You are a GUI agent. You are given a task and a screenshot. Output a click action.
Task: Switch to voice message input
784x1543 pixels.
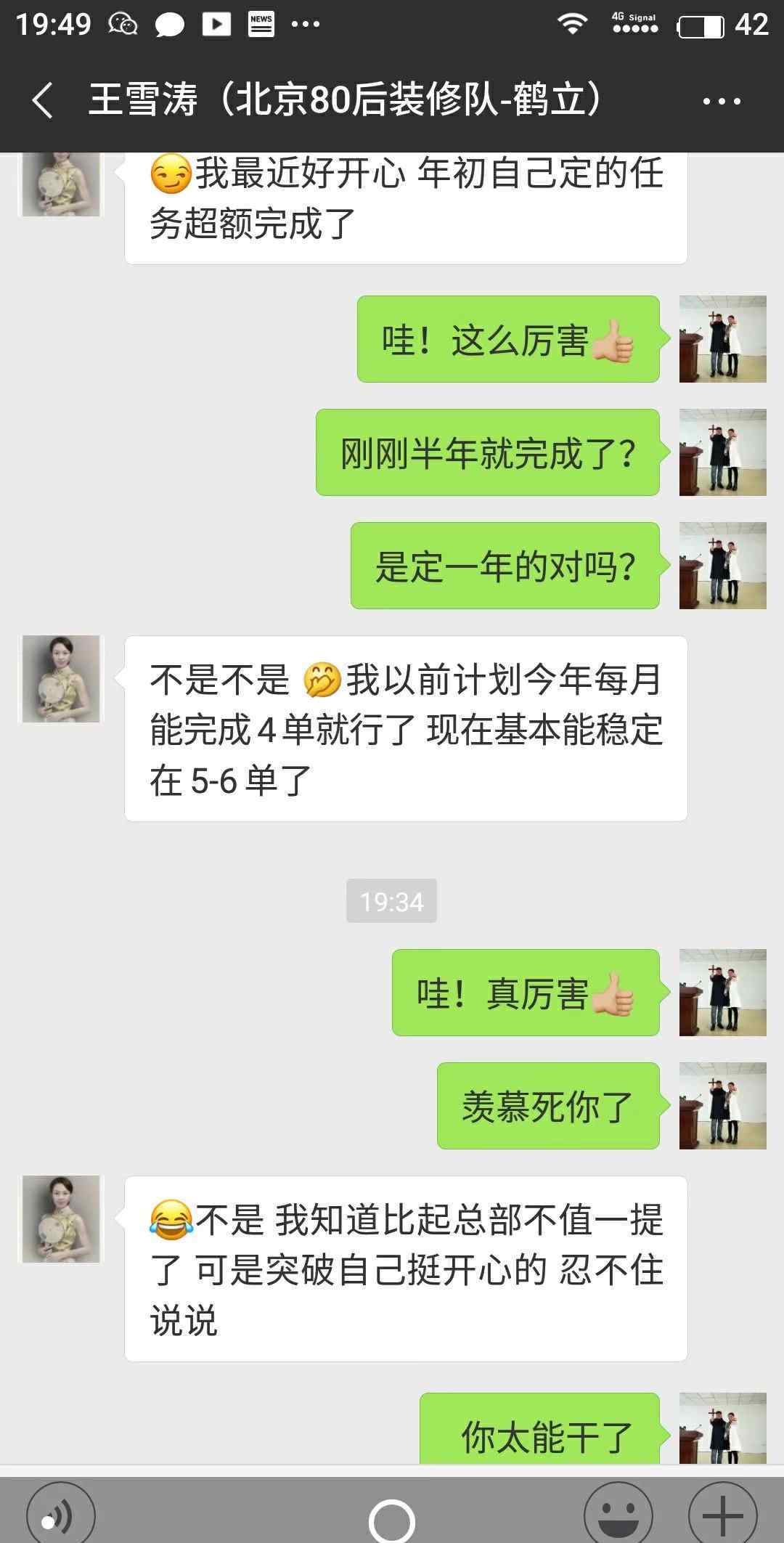click(x=60, y=1516)
